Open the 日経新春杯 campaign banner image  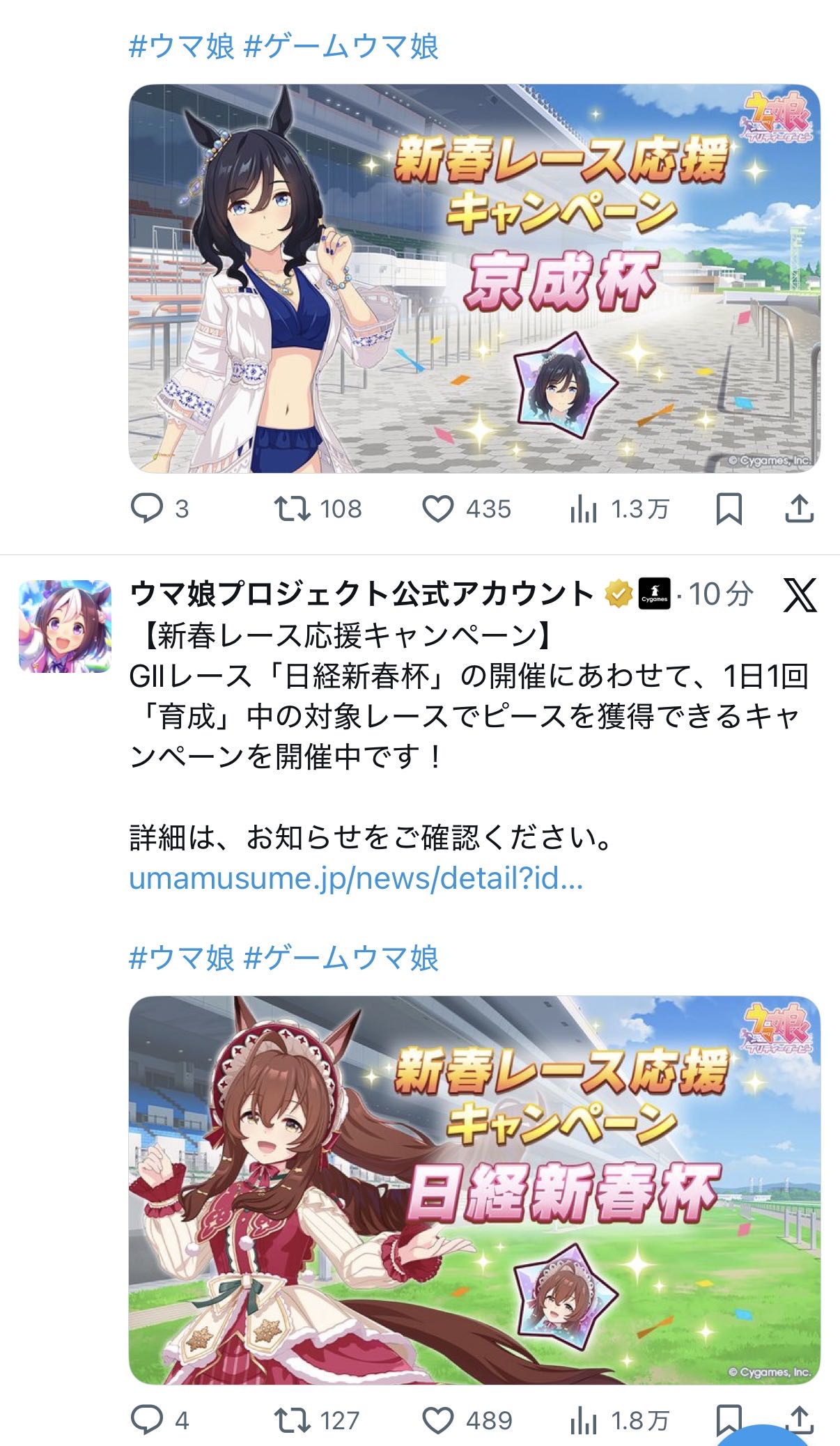[474, 1191]
